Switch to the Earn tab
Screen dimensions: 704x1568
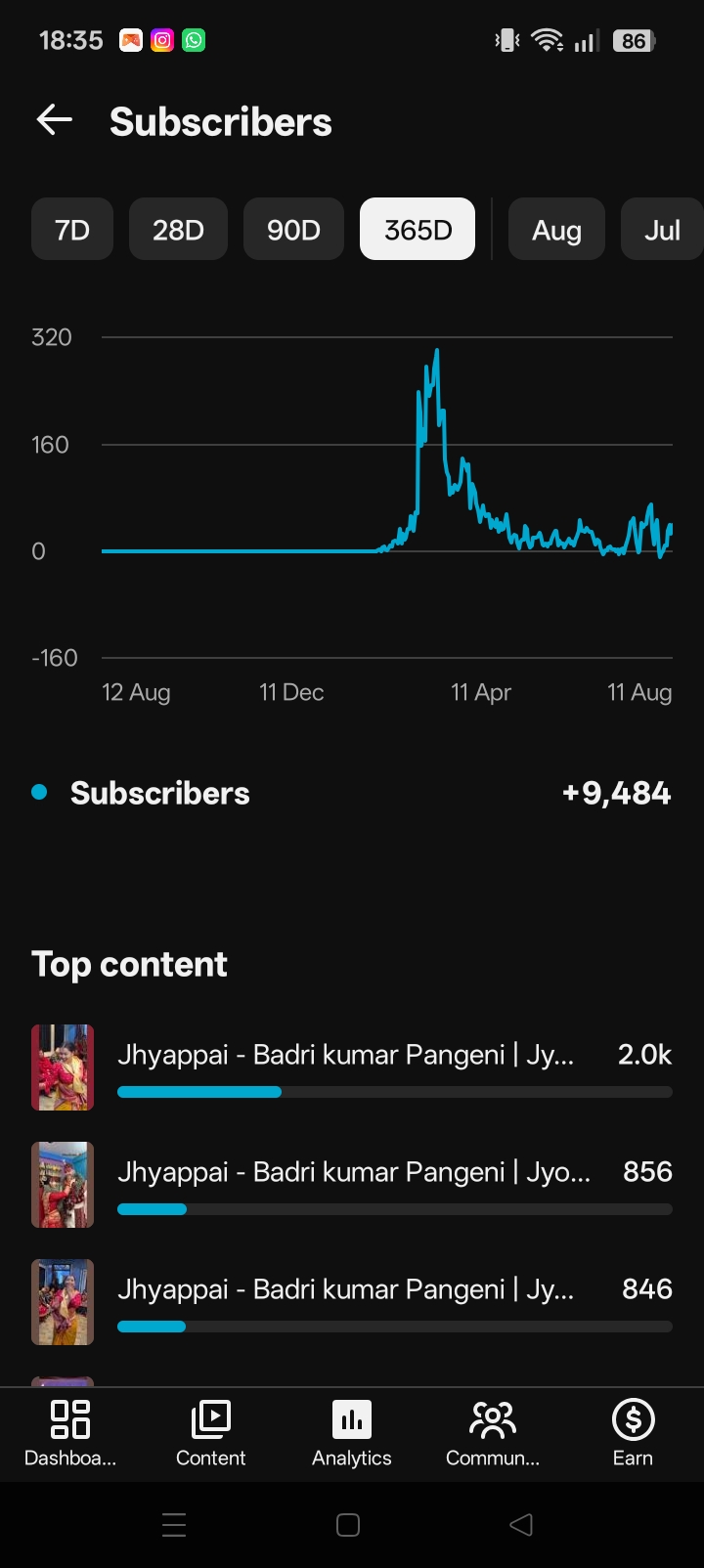click(634, 1433)
